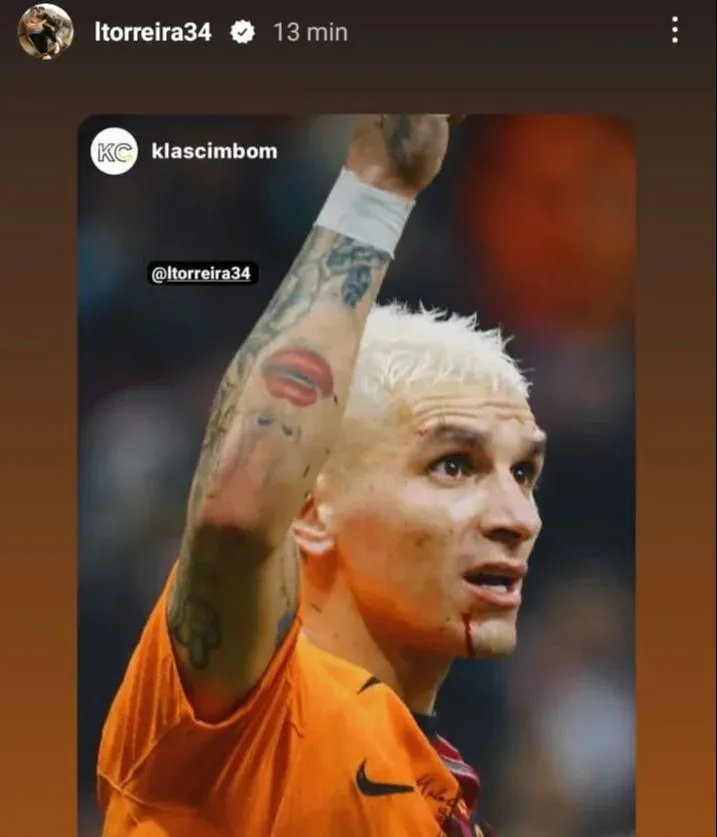This screenshot has width=717, height=837.
Task: Open the story's three-dot options menu
Action: pyautogui.click(x=675, y=30)
